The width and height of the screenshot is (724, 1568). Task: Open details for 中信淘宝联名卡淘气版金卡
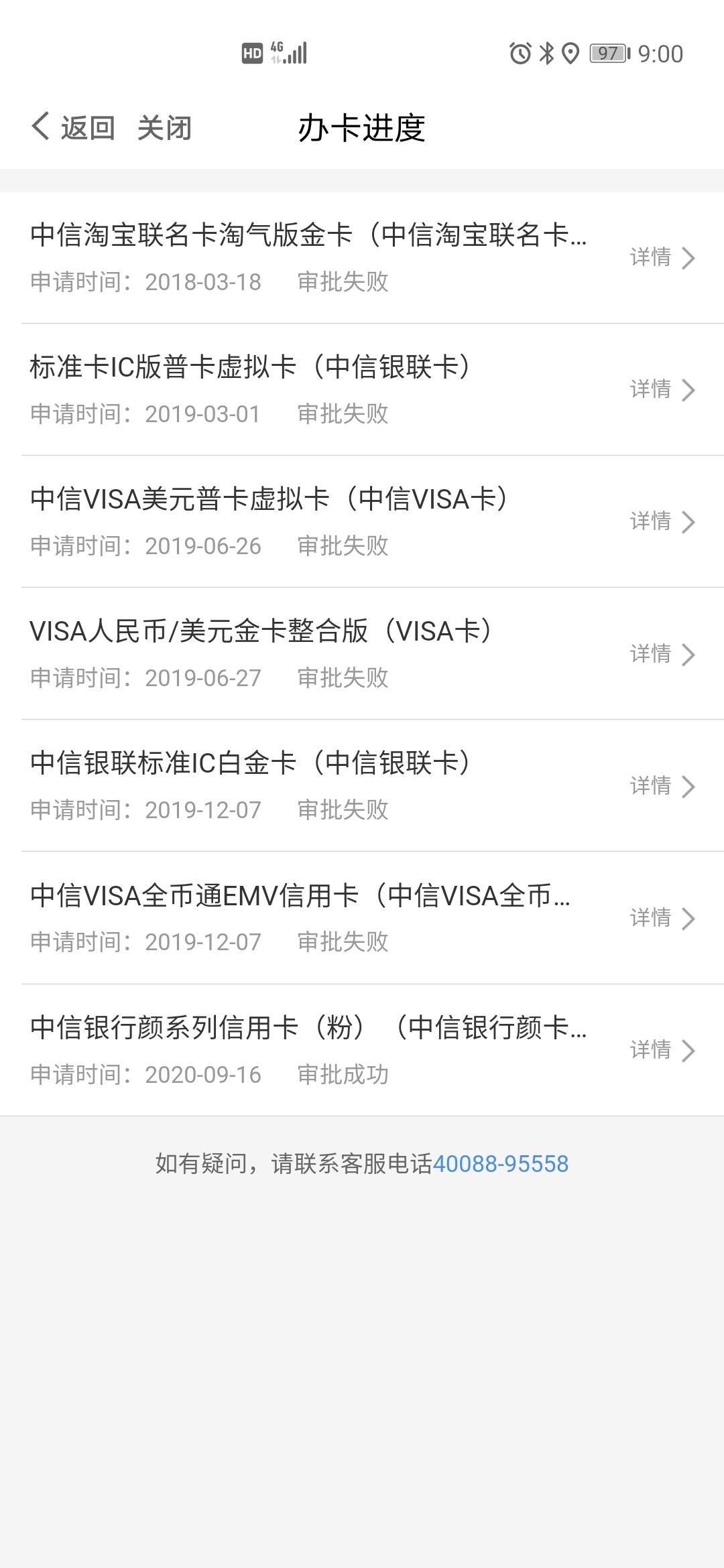coord(662,257)
